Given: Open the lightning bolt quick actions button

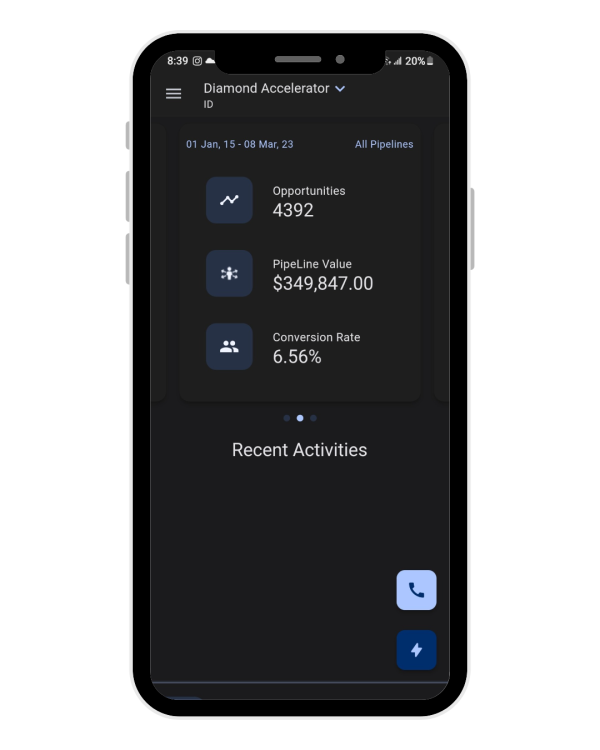Looking at the screenshot, I should pos(416,650).
